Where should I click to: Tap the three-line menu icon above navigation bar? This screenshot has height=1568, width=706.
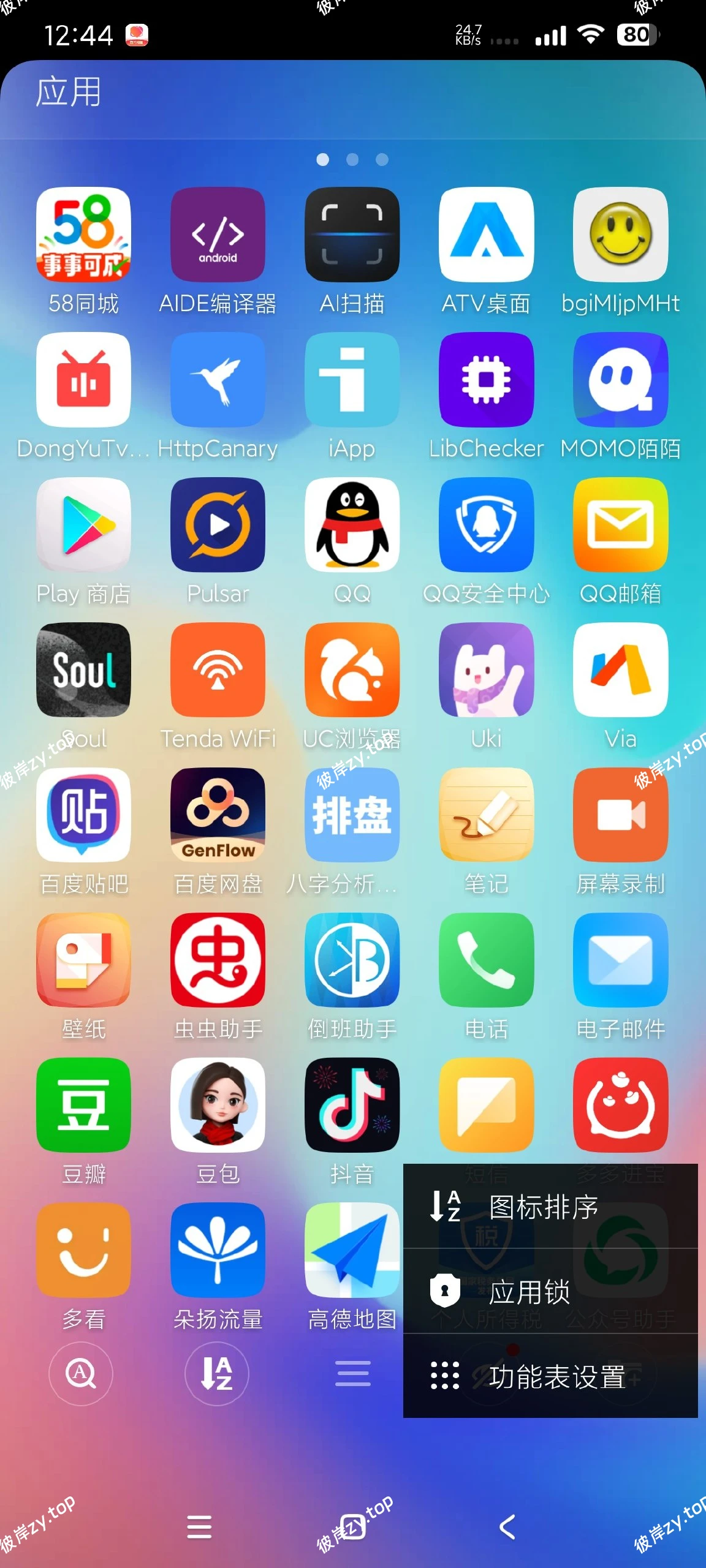[x=352, y=1373]
